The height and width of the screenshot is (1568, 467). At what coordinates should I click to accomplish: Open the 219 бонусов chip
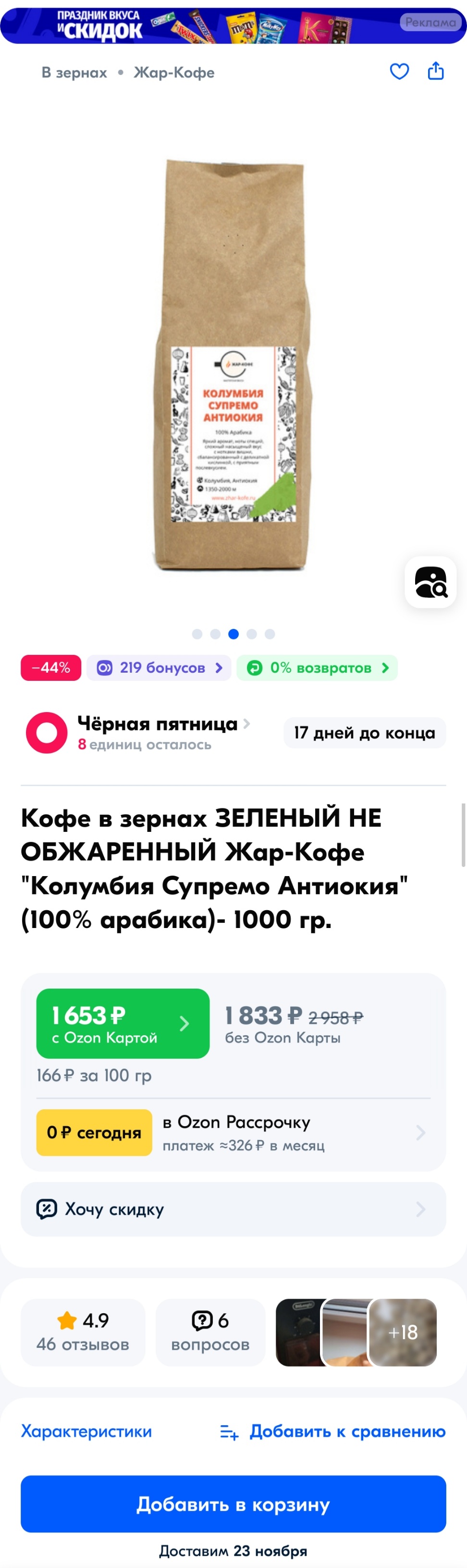(x=159, y=668)
